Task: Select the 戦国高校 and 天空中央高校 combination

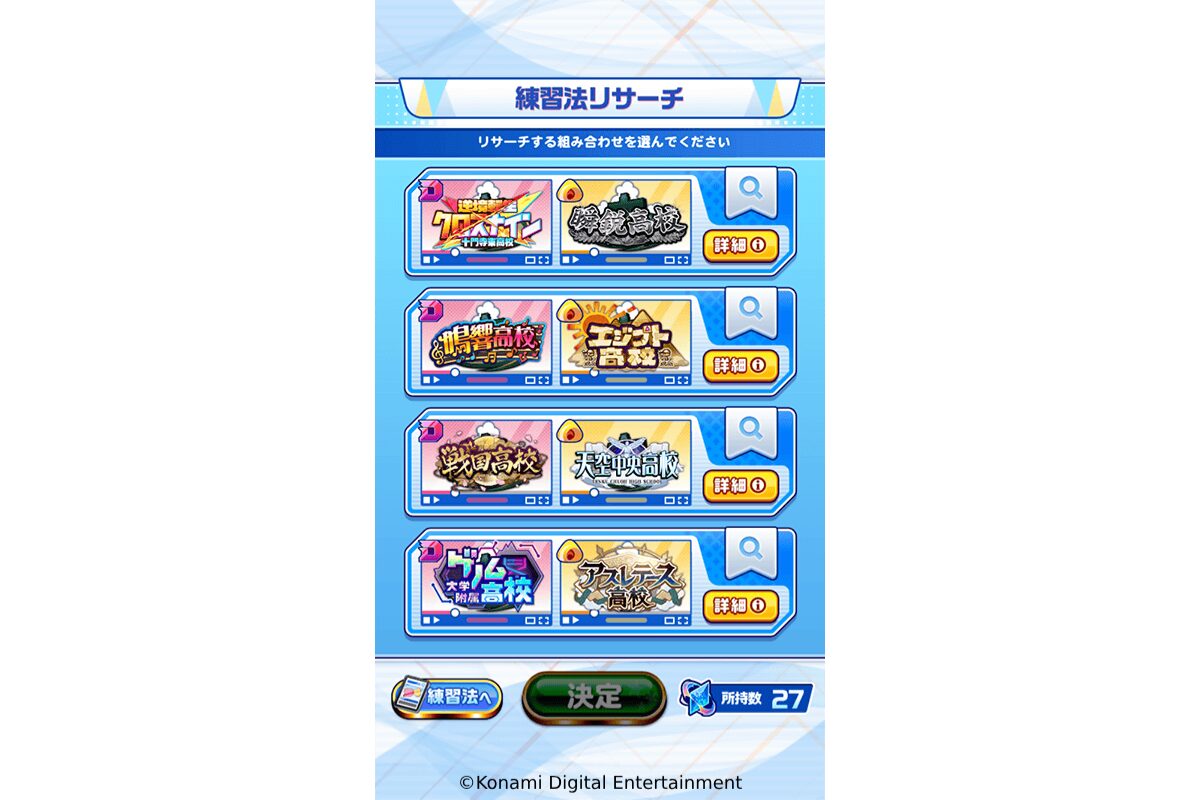Action: [555, 462]
